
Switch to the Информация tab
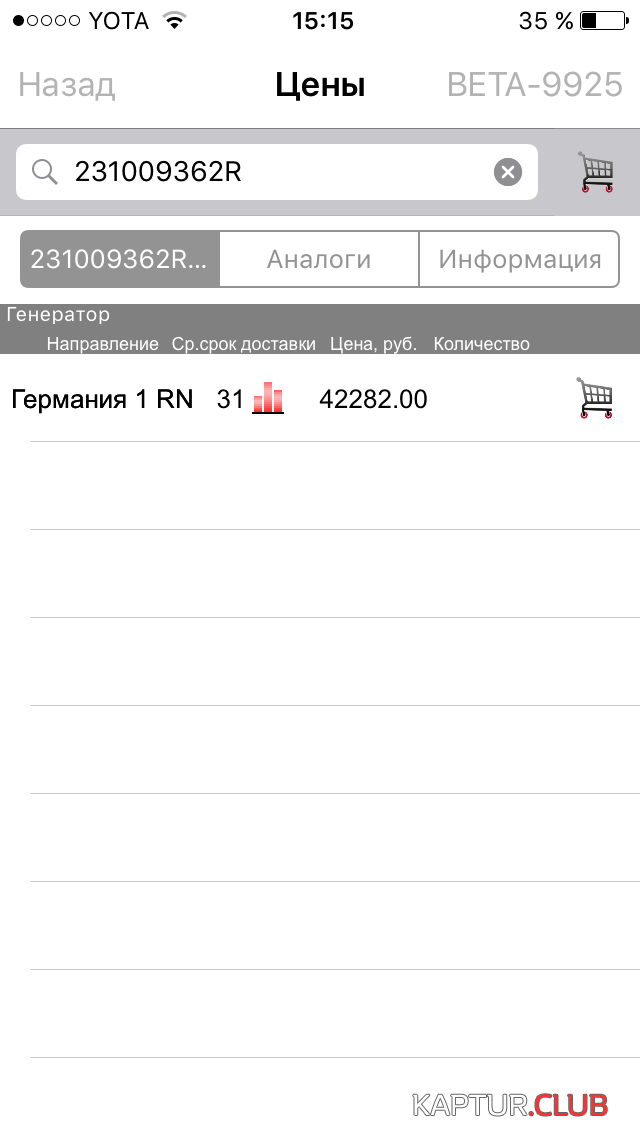(x=520, y=259)
